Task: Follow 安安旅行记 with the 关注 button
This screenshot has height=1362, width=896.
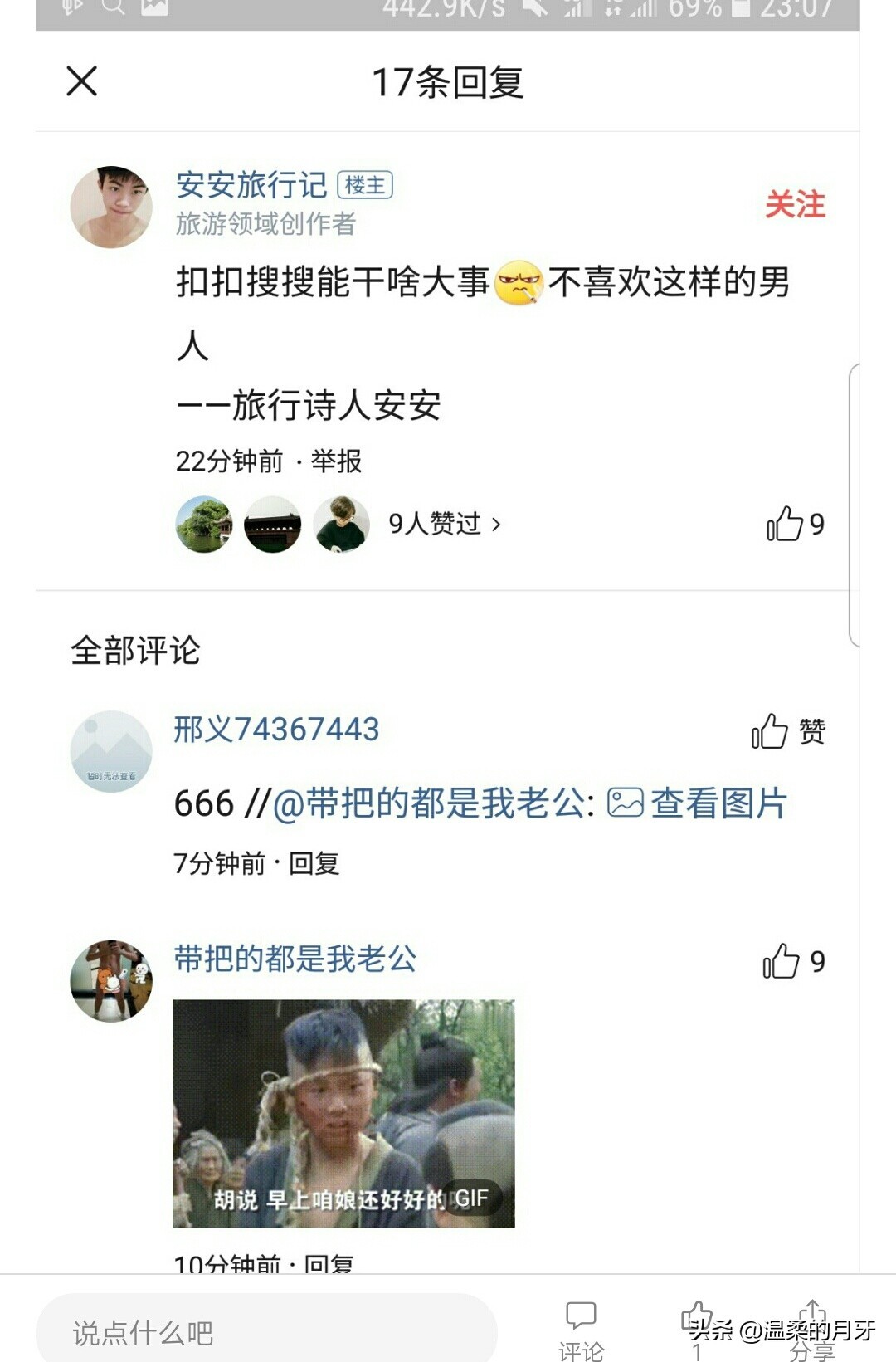Action: pos(795,204)
